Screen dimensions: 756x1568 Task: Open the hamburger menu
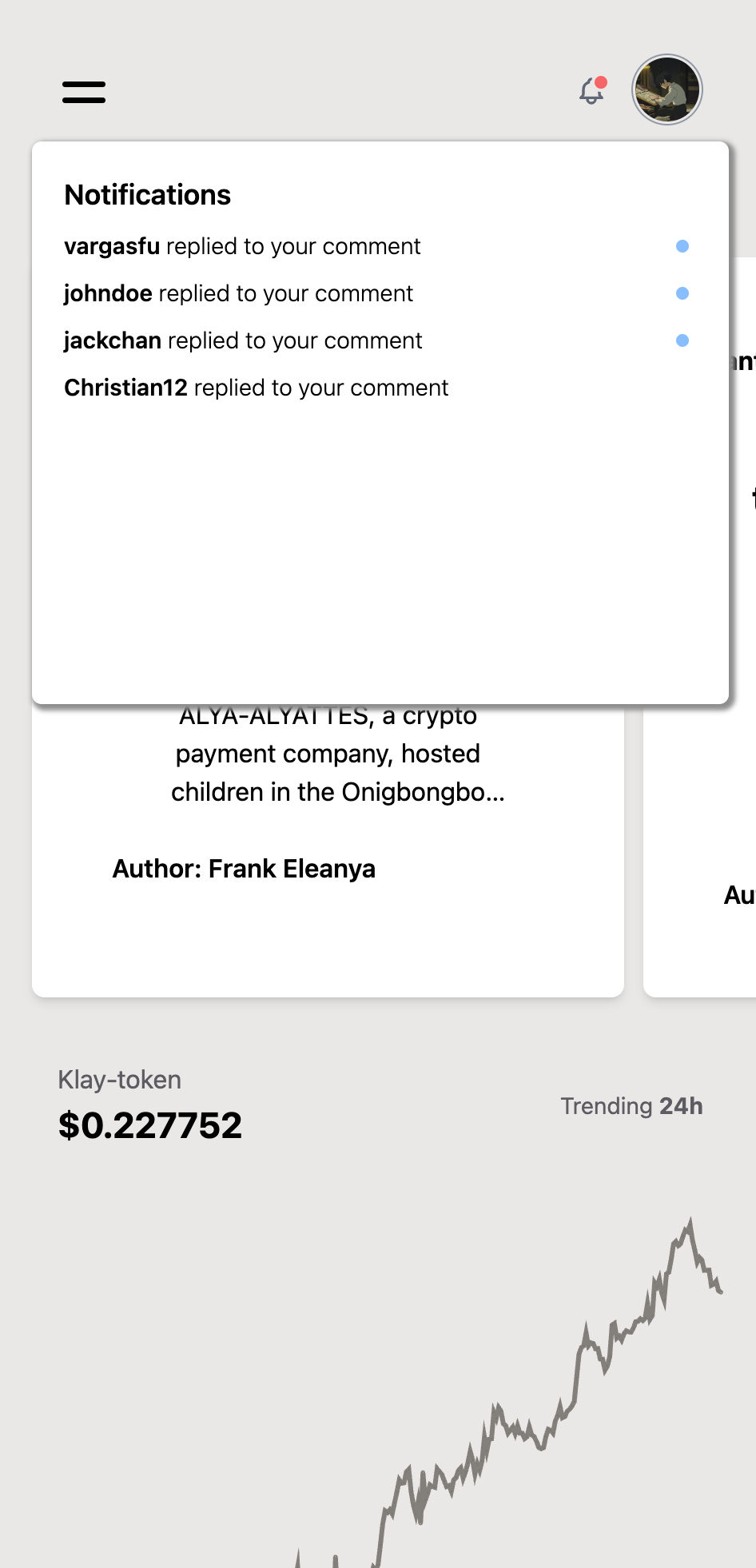(84, 92)
